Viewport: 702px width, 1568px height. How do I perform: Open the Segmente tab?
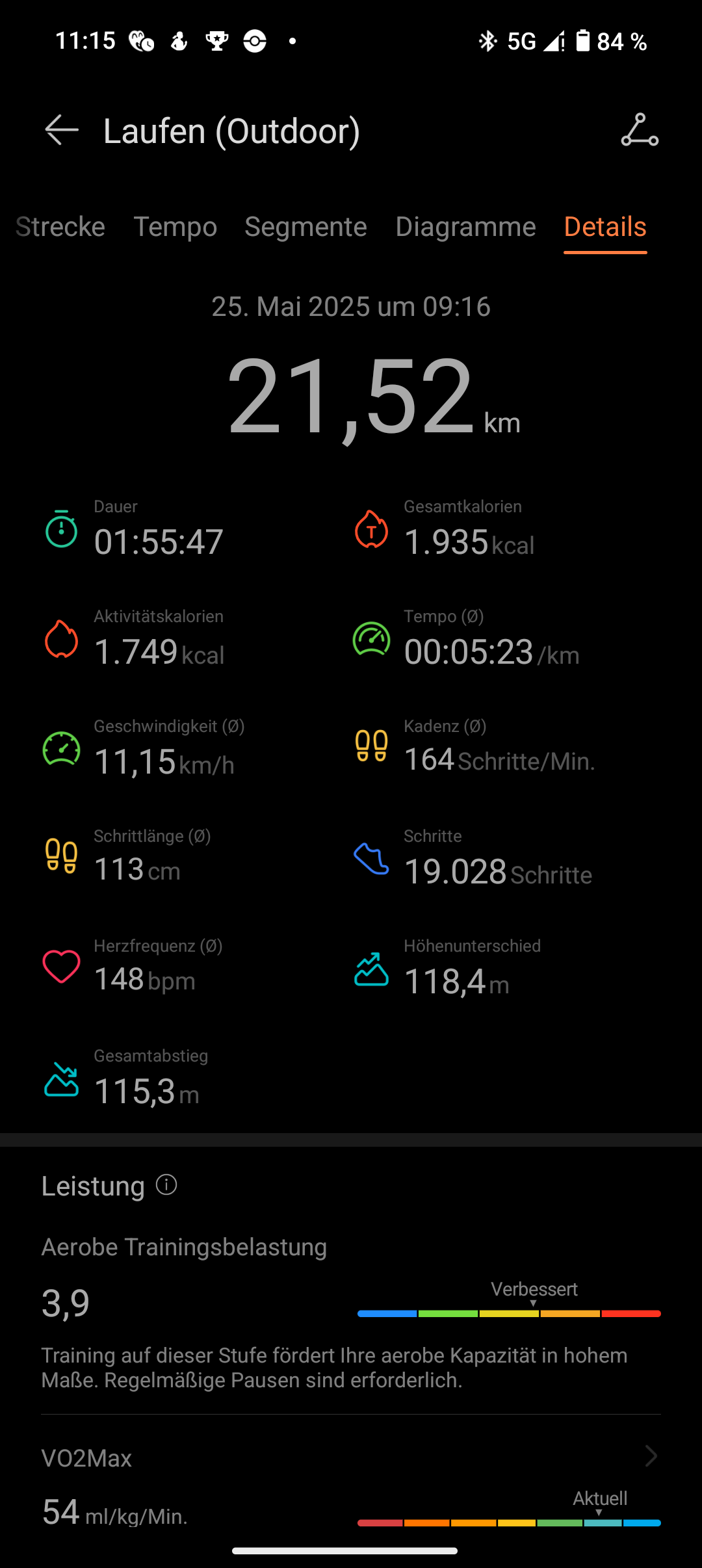(x=305, y=227)
